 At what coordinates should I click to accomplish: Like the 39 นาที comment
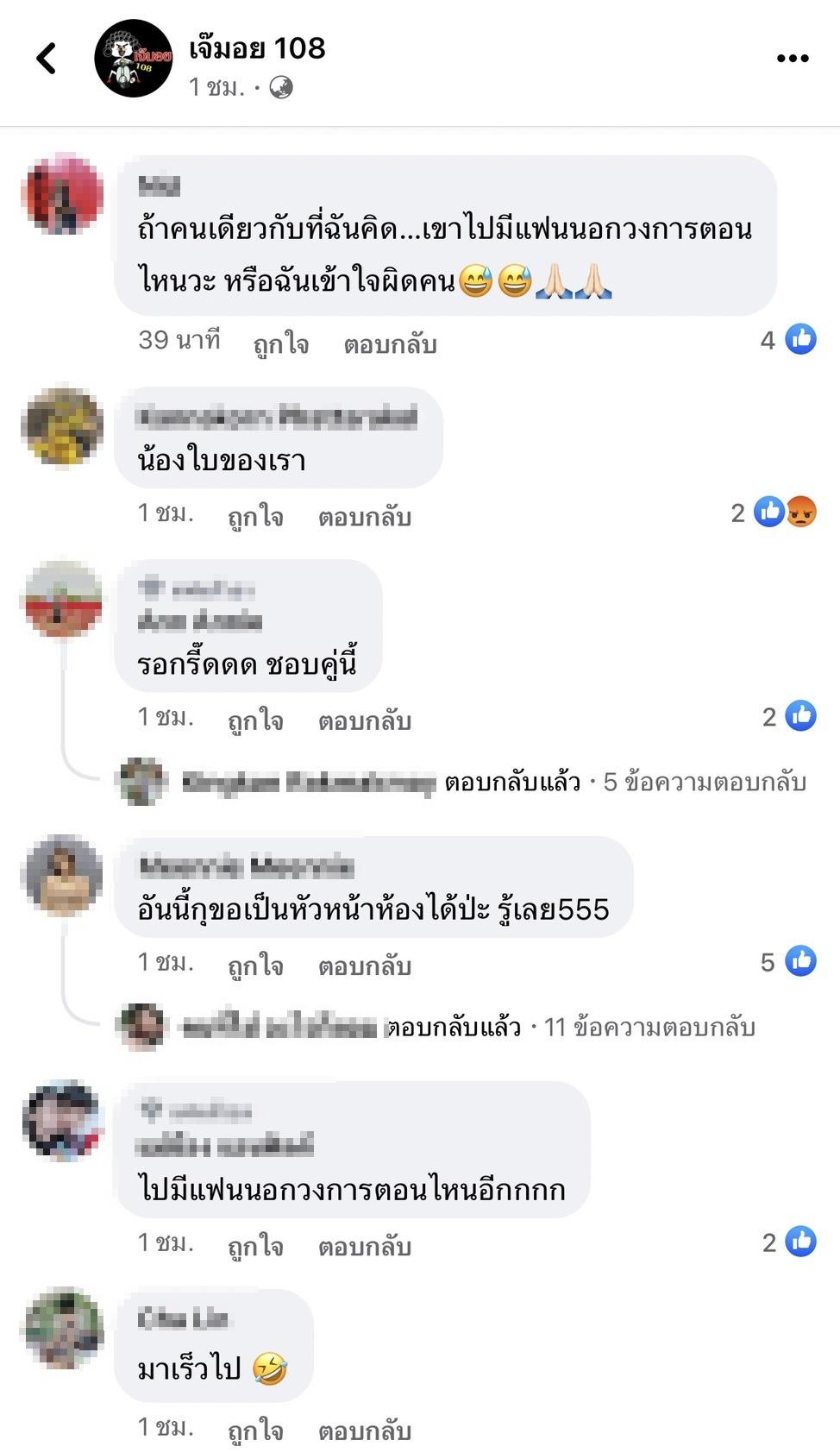(280, 343)
